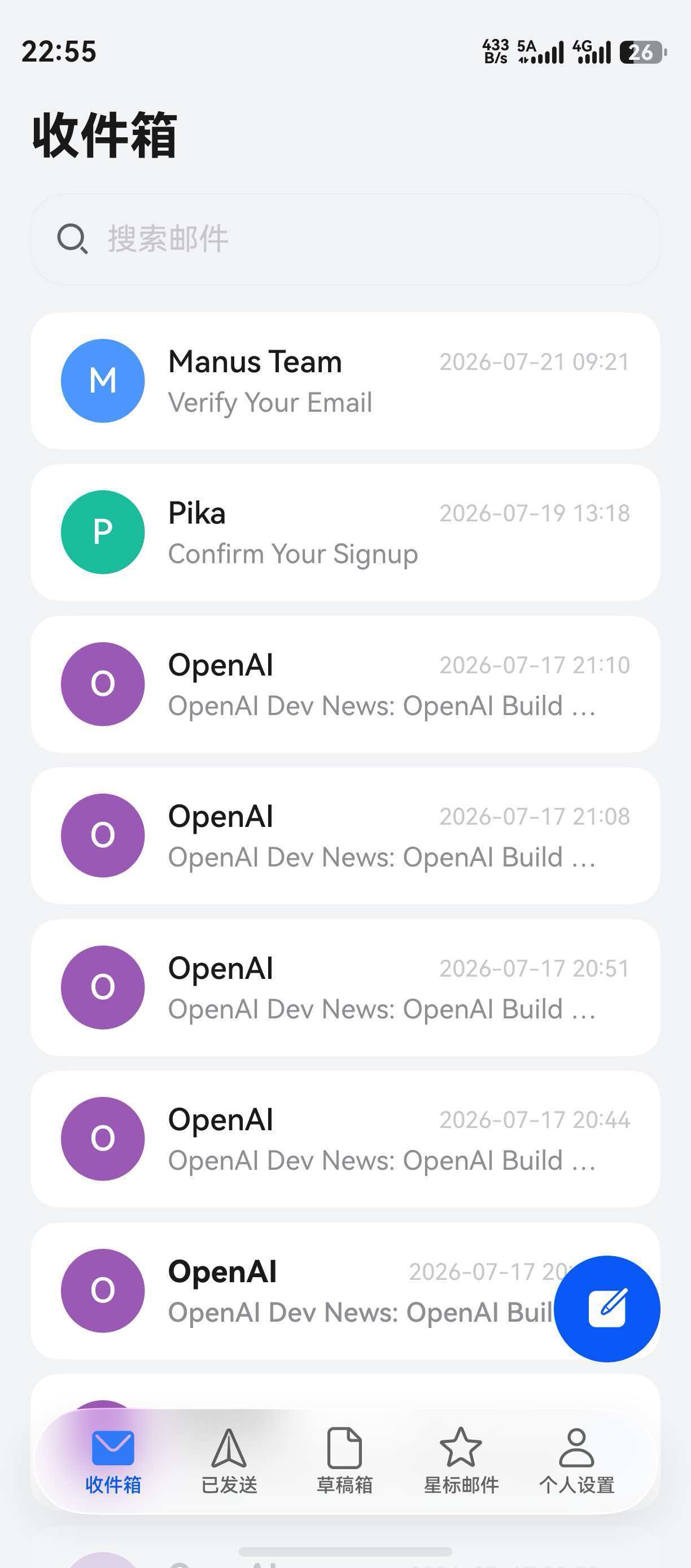Open the 个人设置 personal settings tab
691x1568 pixels.
click(x=576, y=1462)
